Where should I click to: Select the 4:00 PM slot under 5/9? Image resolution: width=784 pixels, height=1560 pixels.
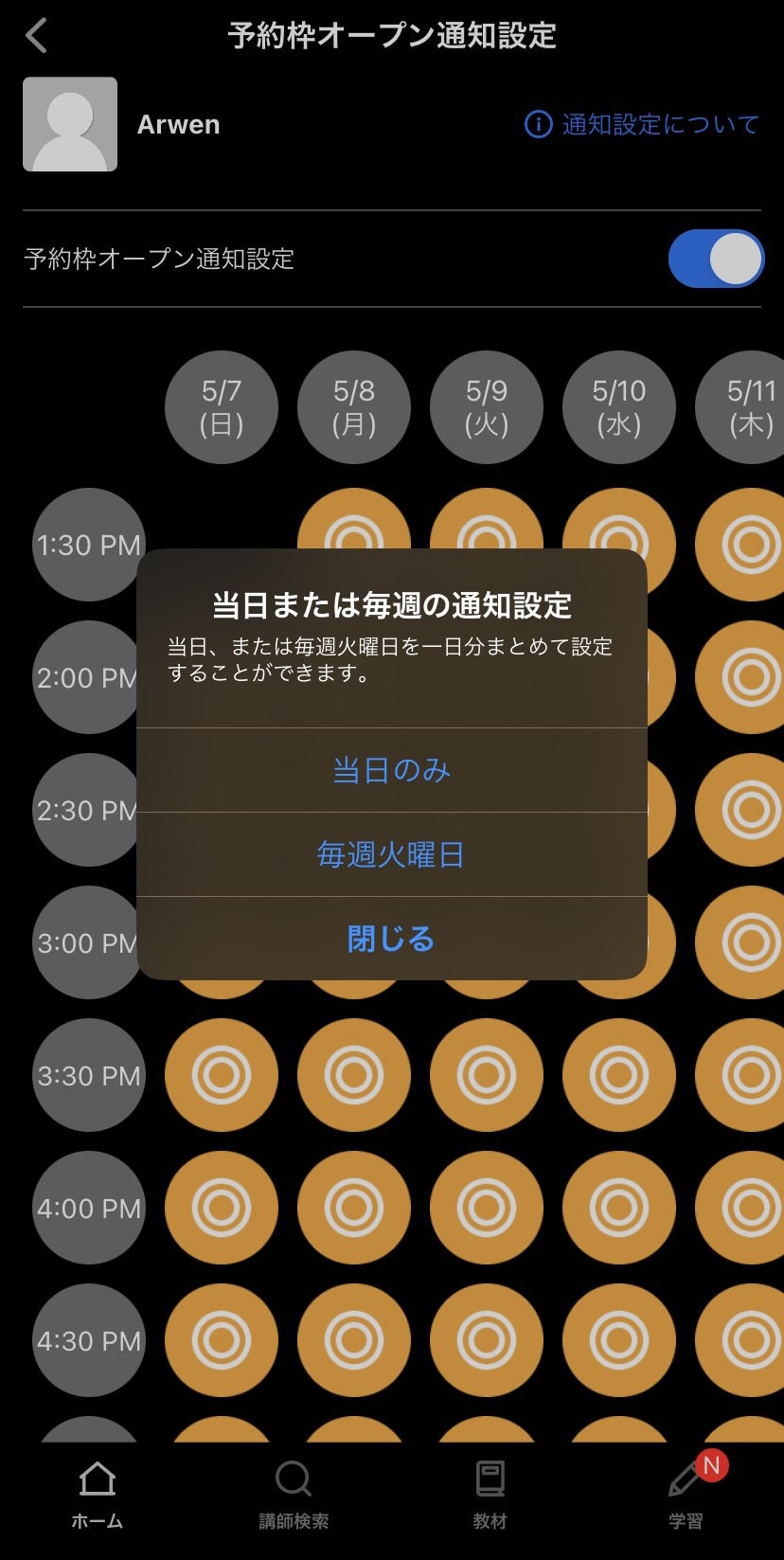487,1208
